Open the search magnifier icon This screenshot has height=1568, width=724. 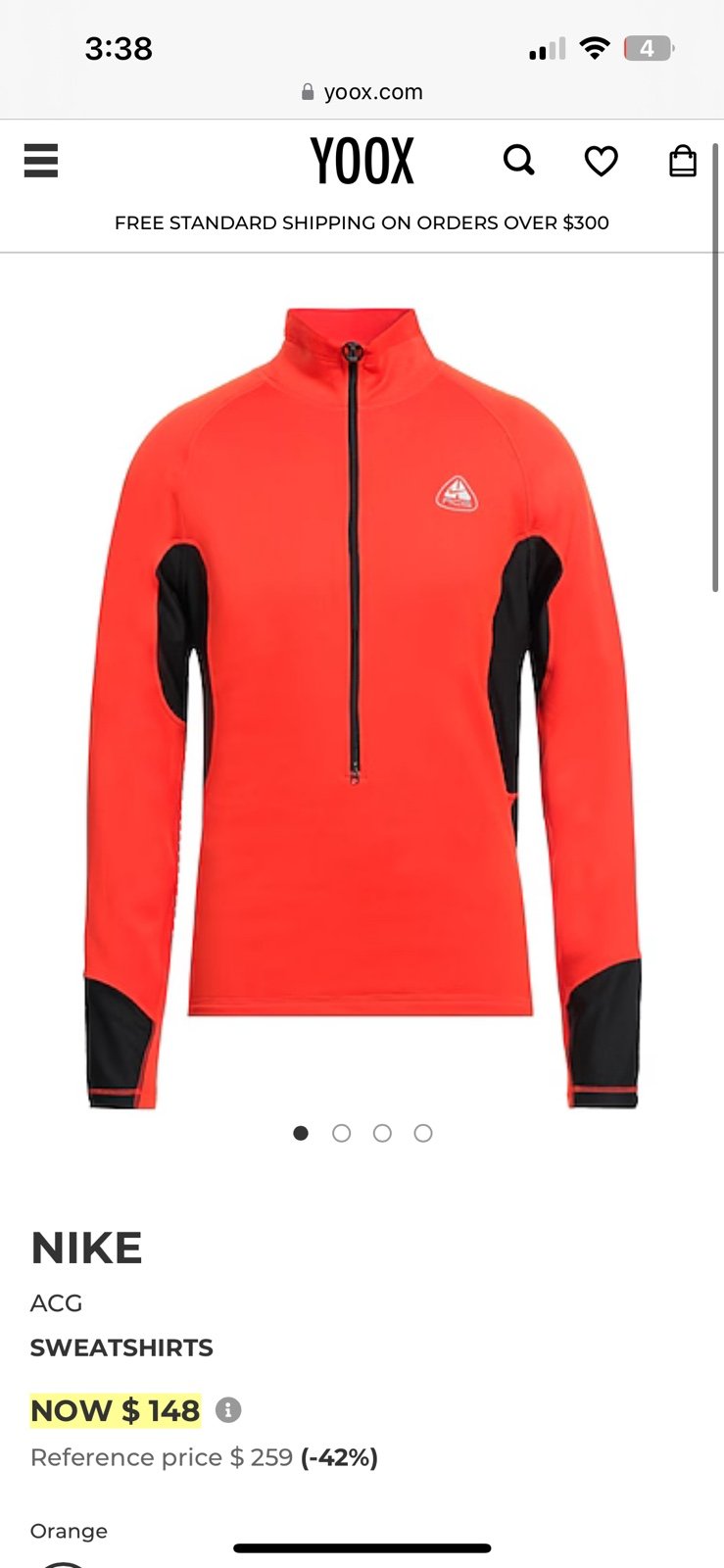pos(519,160)
